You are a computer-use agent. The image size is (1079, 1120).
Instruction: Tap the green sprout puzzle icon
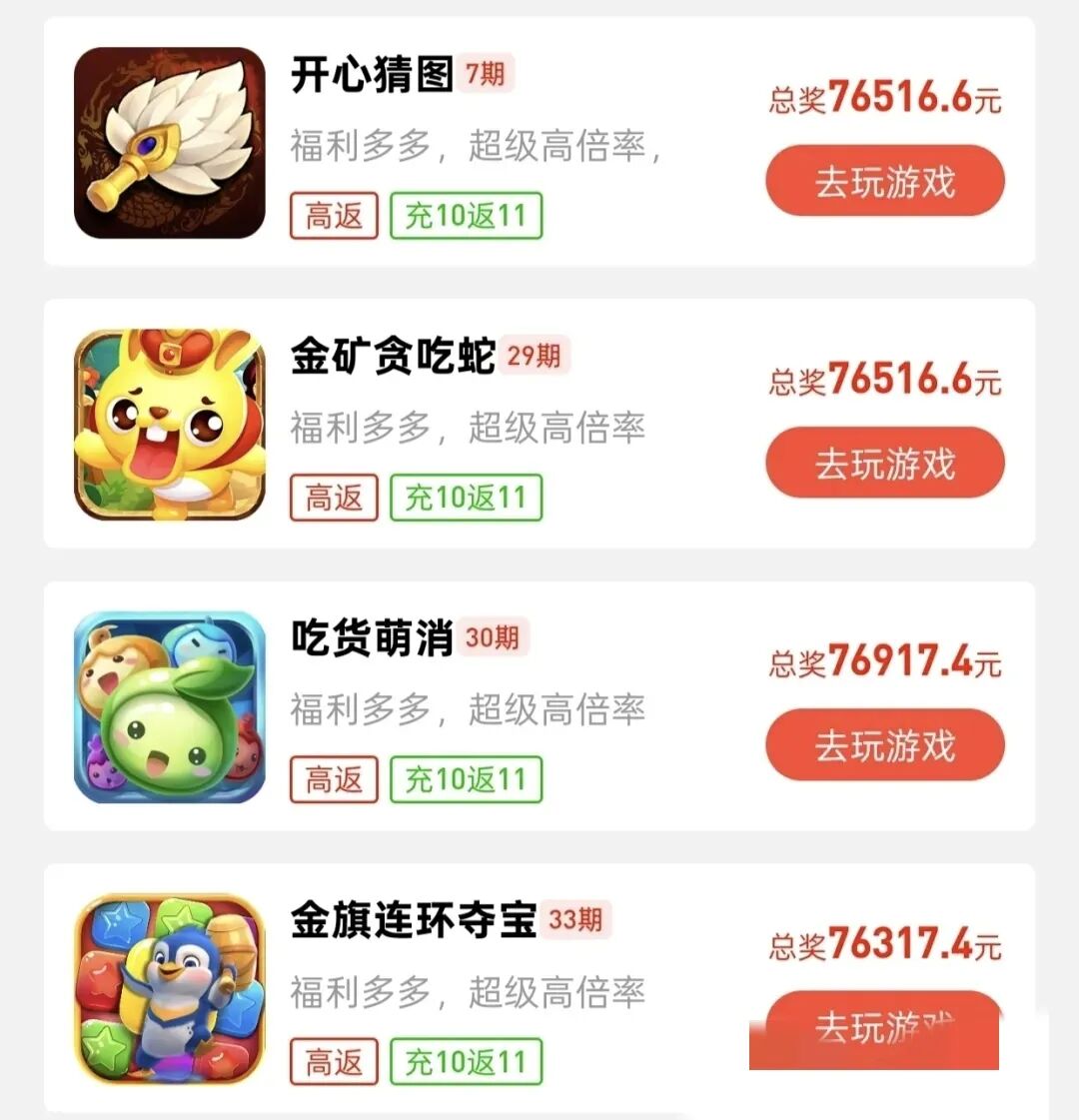coord(168,704)
